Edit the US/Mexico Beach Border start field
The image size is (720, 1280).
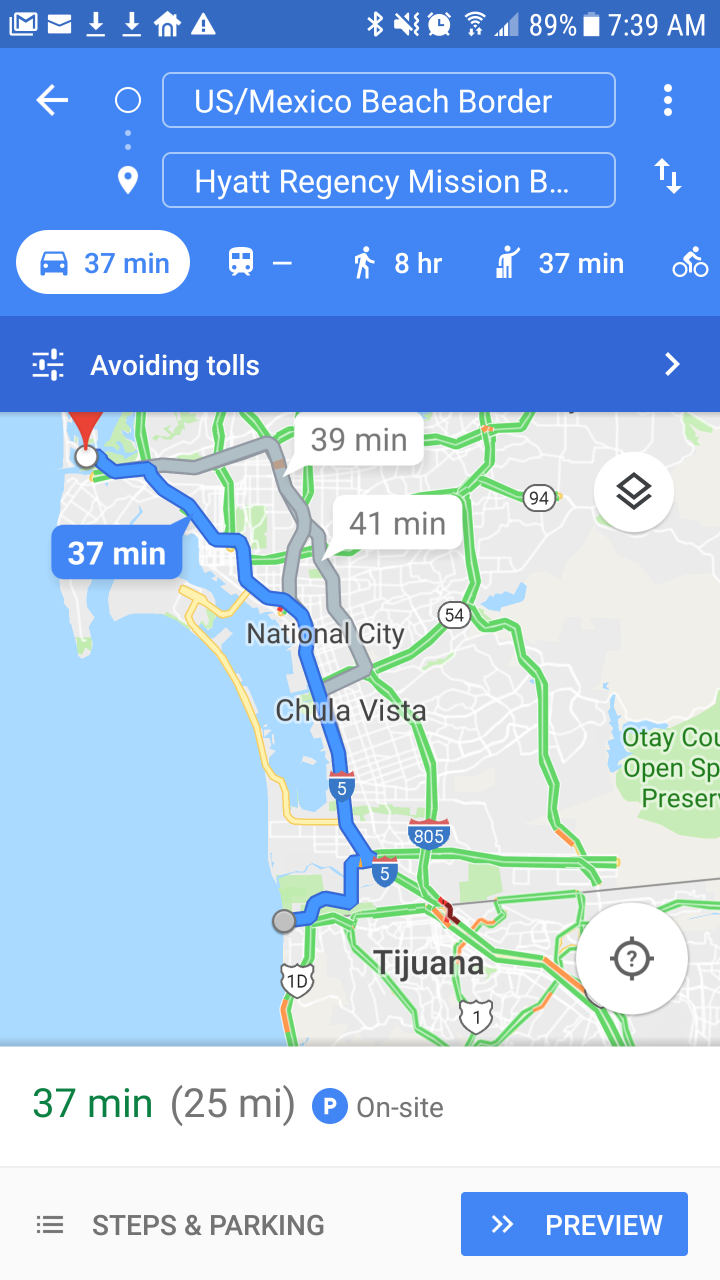[388, 100]
